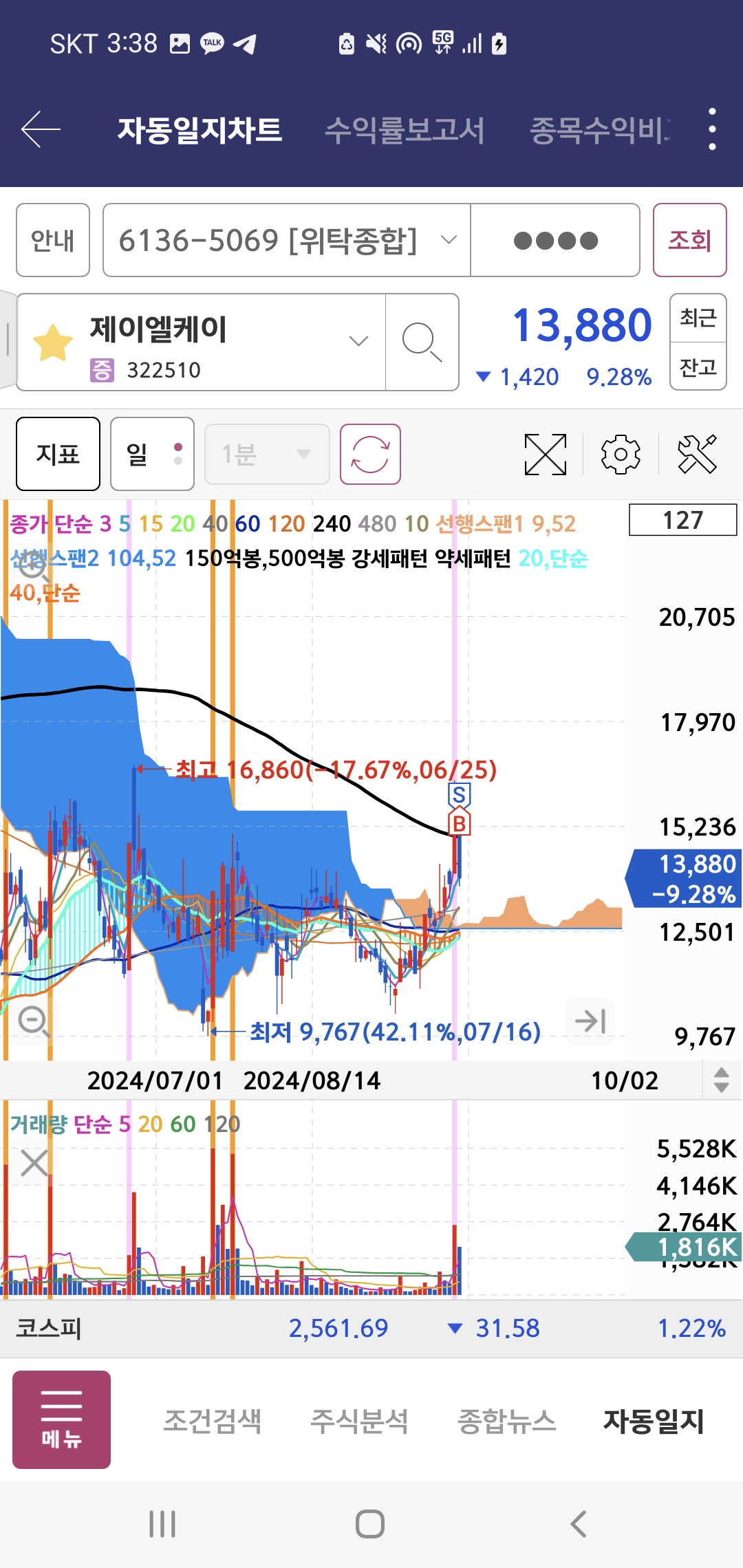This screenshot has height=1568, width=743.
Task: Open the chart tools icon
Action: point(697,454)
